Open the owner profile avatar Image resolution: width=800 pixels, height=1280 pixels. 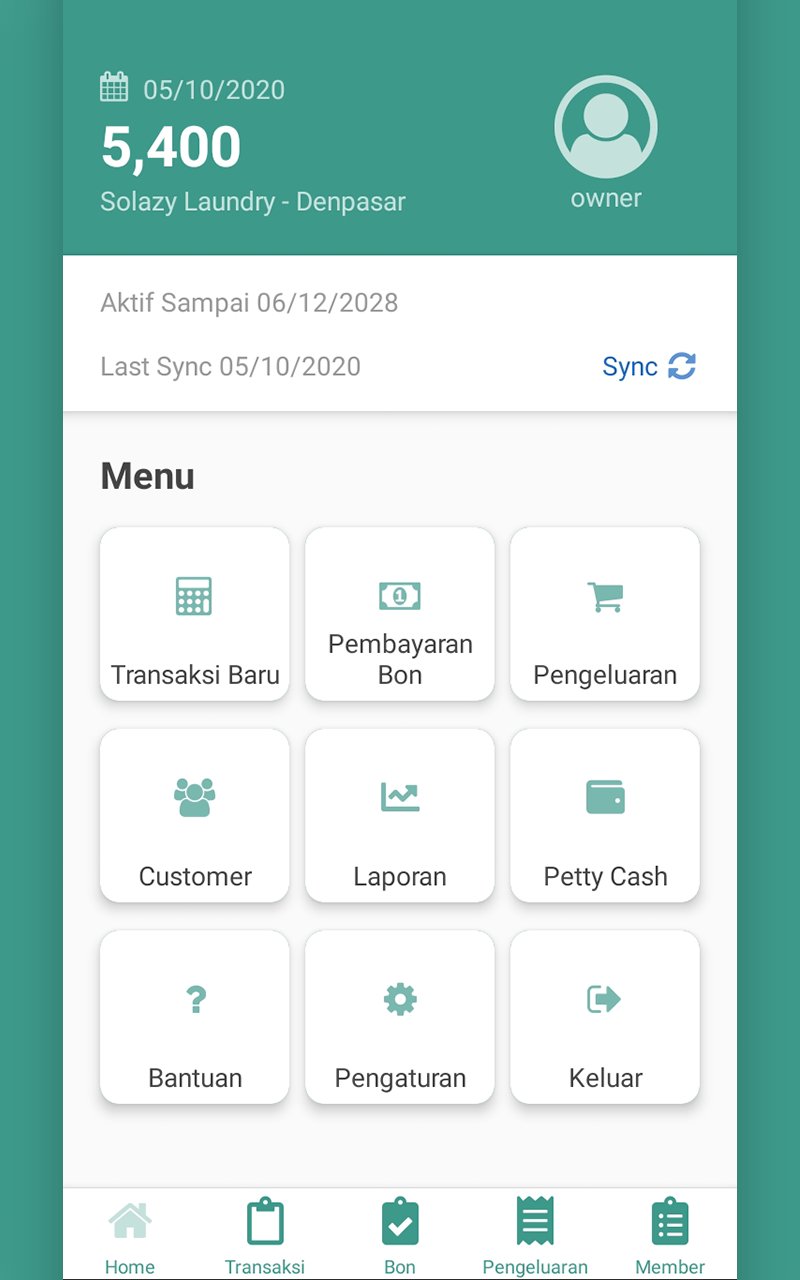point(604,125)
